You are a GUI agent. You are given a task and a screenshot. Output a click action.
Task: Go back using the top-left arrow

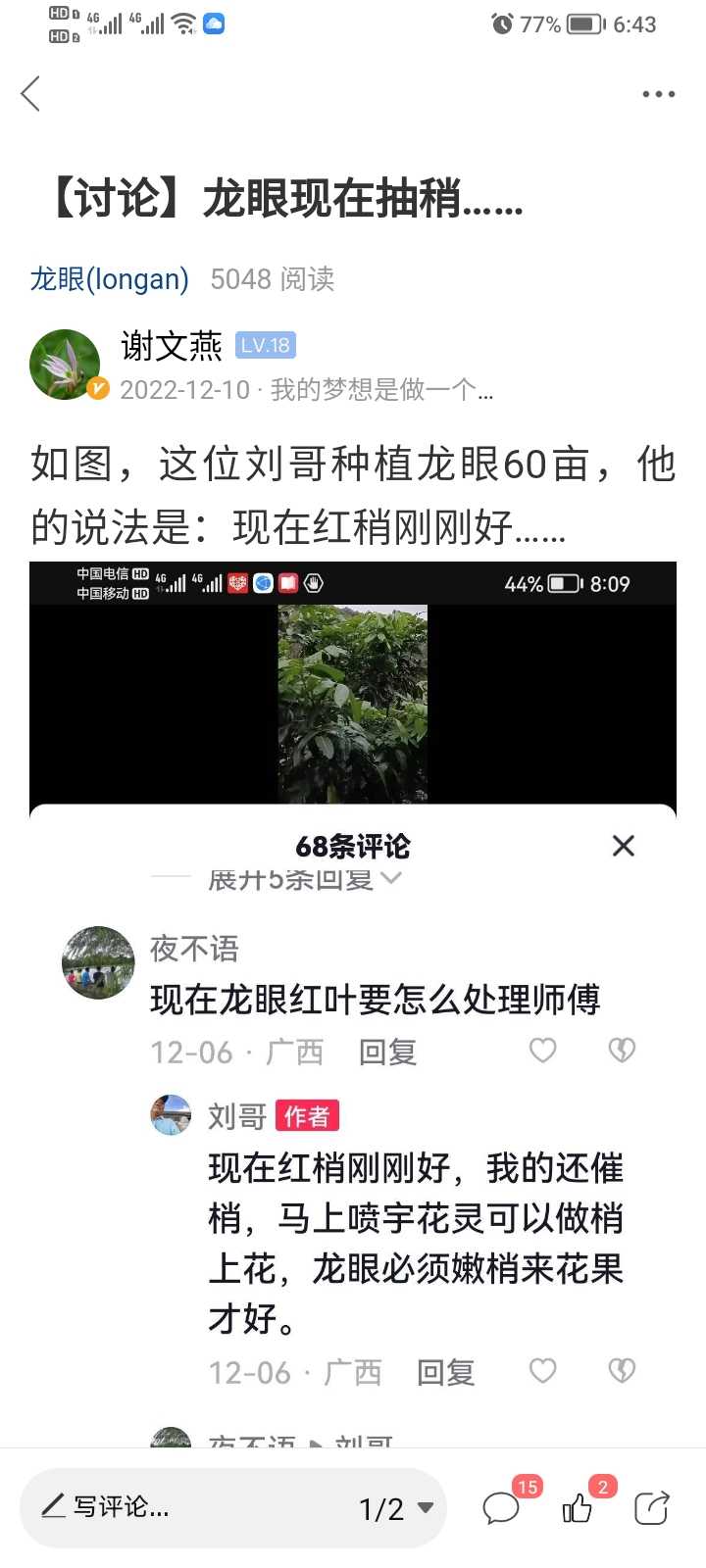coord(30,94)
